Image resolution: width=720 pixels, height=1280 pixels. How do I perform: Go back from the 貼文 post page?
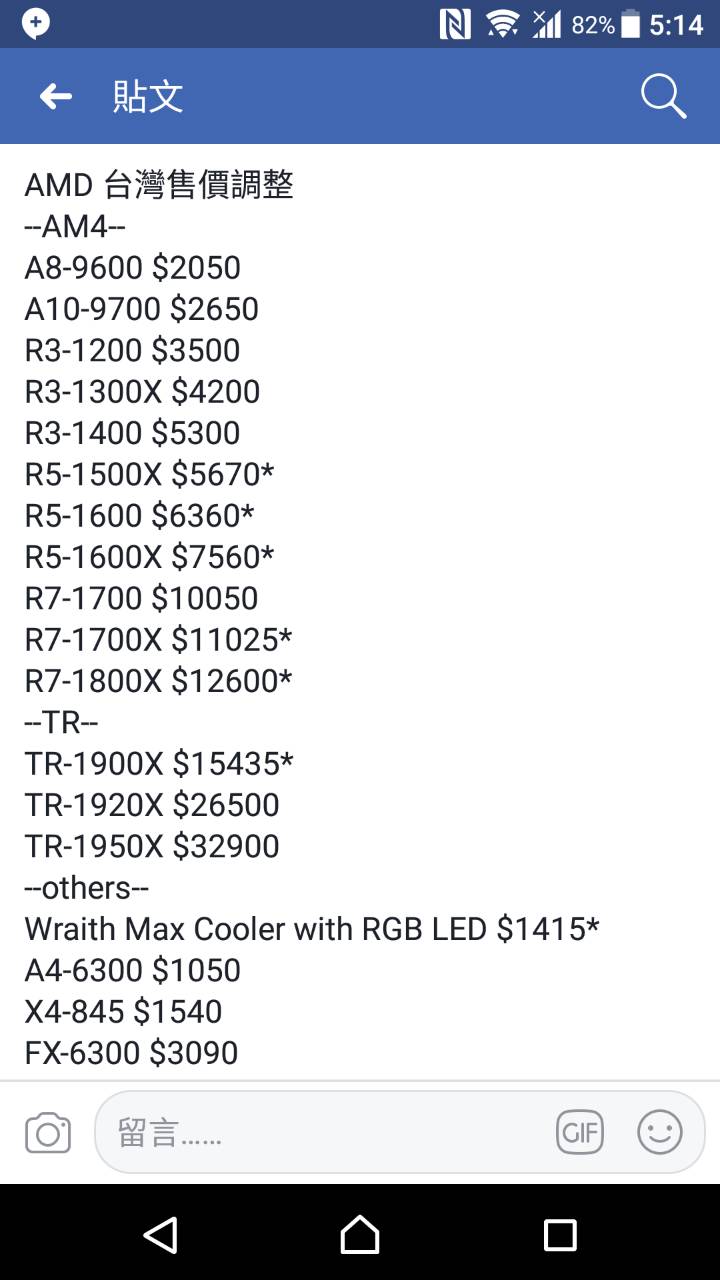[x=56, y=97]
